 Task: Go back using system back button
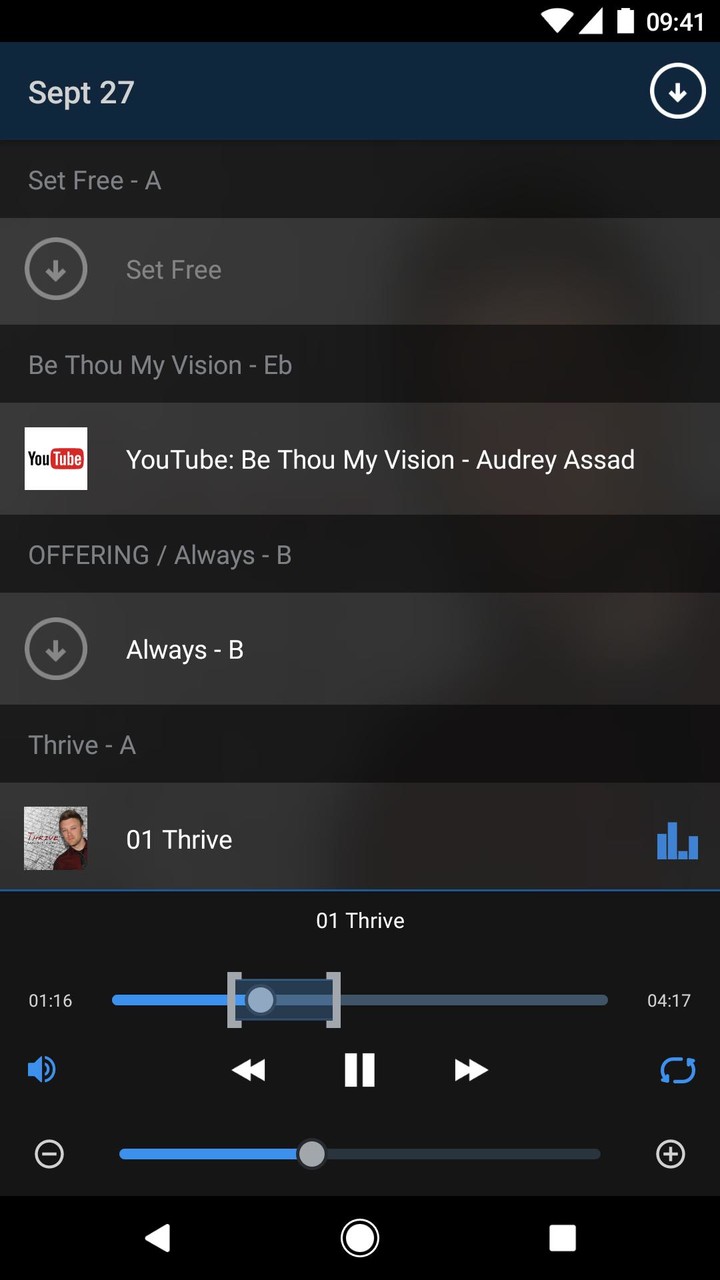[x=157, y=1238]
